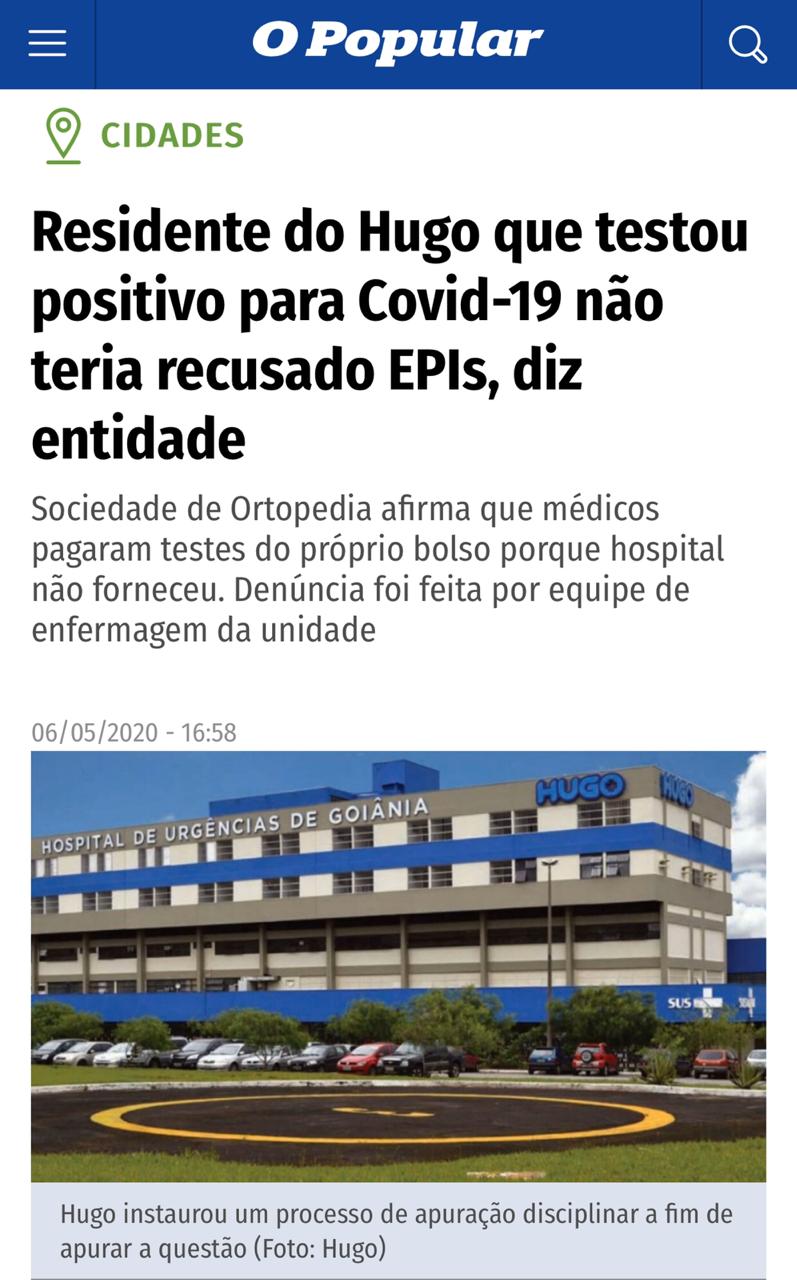Open the Cidades section
This screenshot has height=1280, width=797.
tap(171, 135)
